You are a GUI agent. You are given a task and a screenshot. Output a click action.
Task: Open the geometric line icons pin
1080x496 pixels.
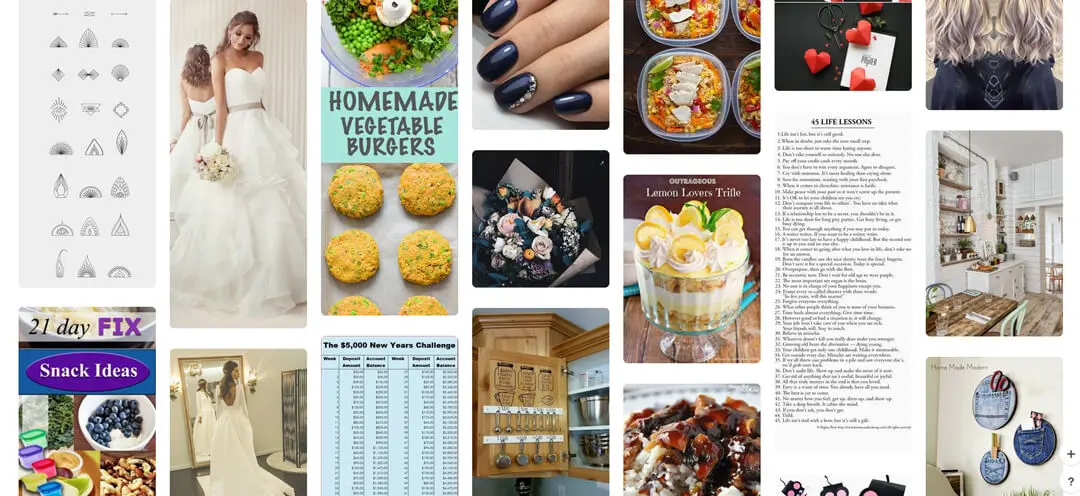pyautogui.click(x=87, y=143)
